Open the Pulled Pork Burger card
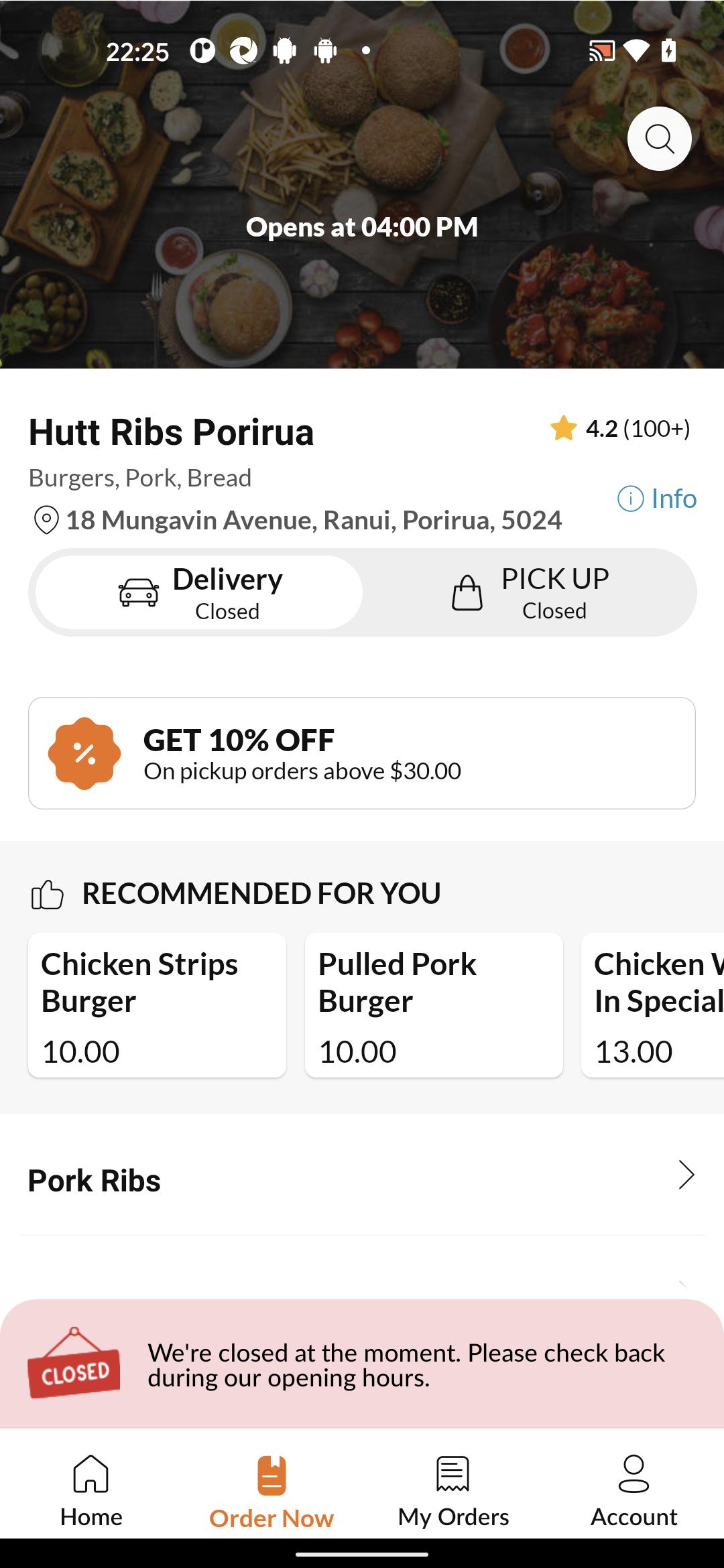The image size is (724, 1568). [434, 1005]
